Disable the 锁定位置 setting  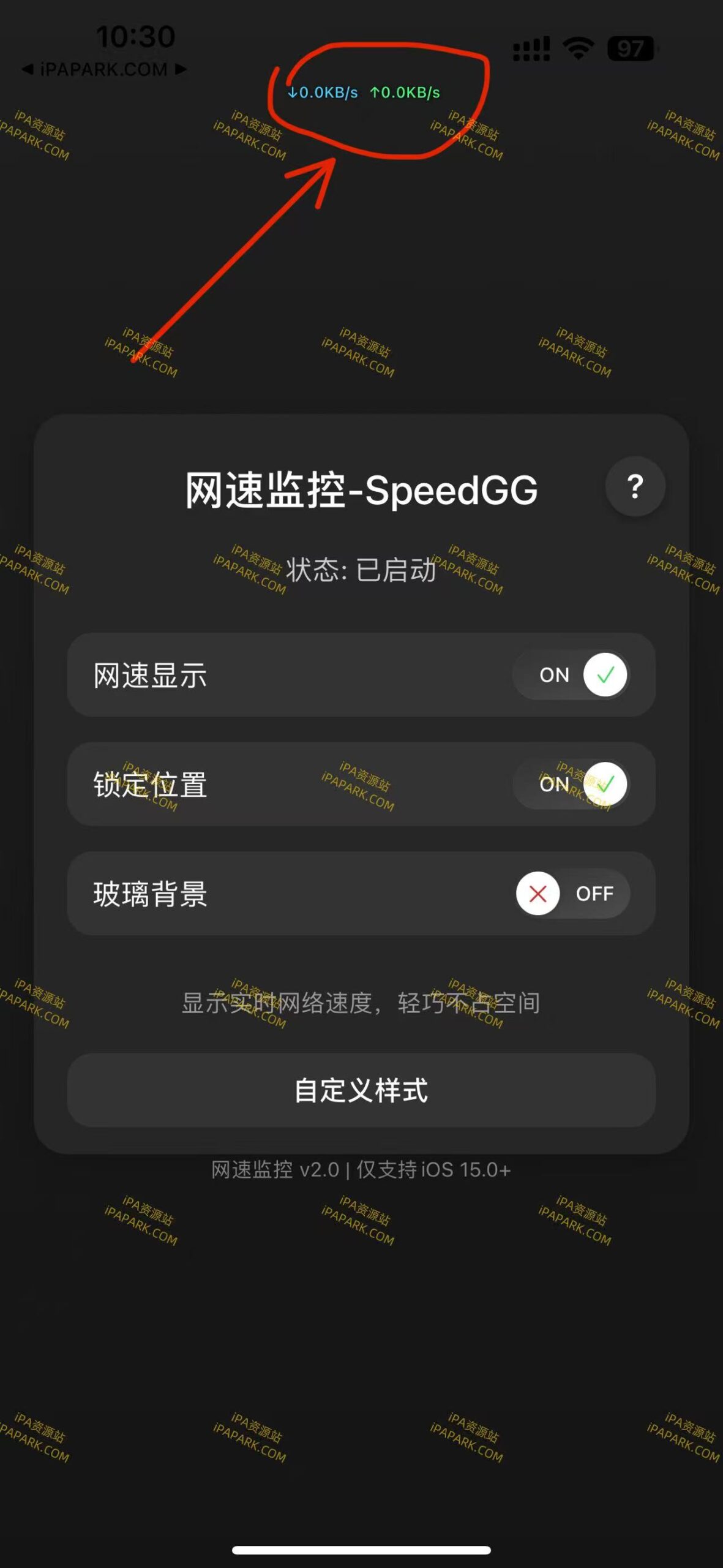574,785
